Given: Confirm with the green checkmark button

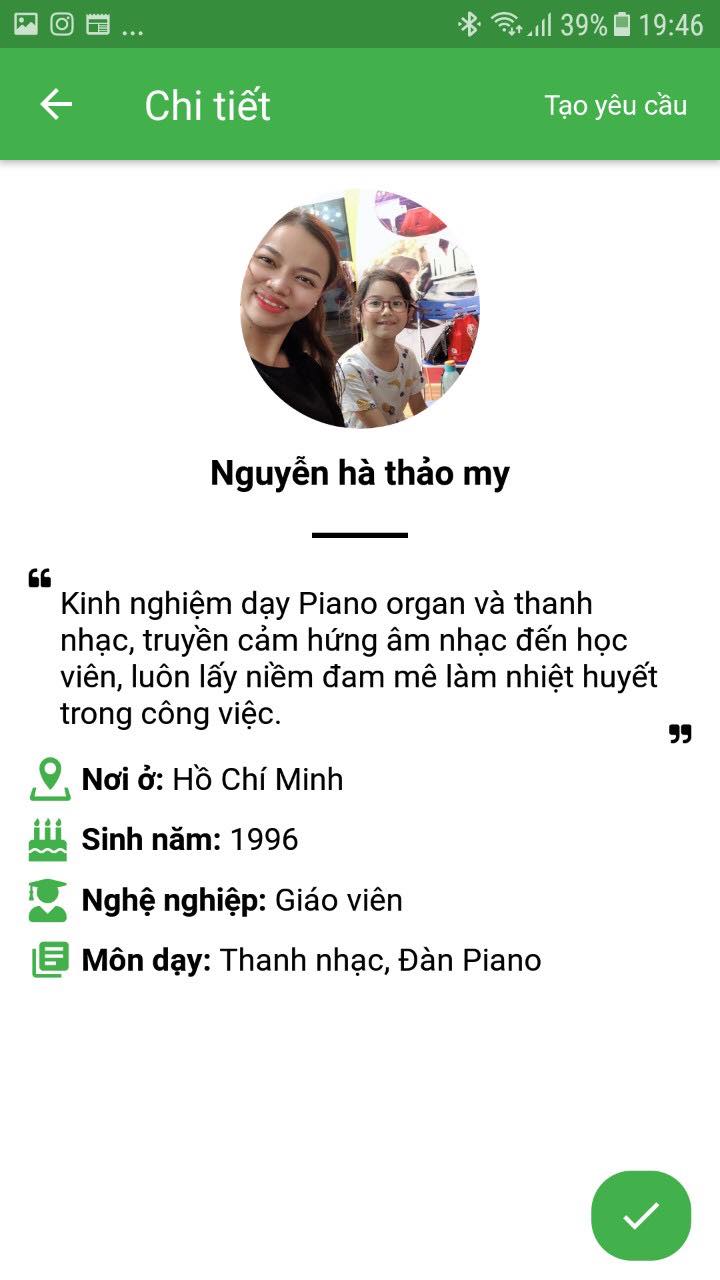Looking at the screenshot, I should coord(640,1215).
